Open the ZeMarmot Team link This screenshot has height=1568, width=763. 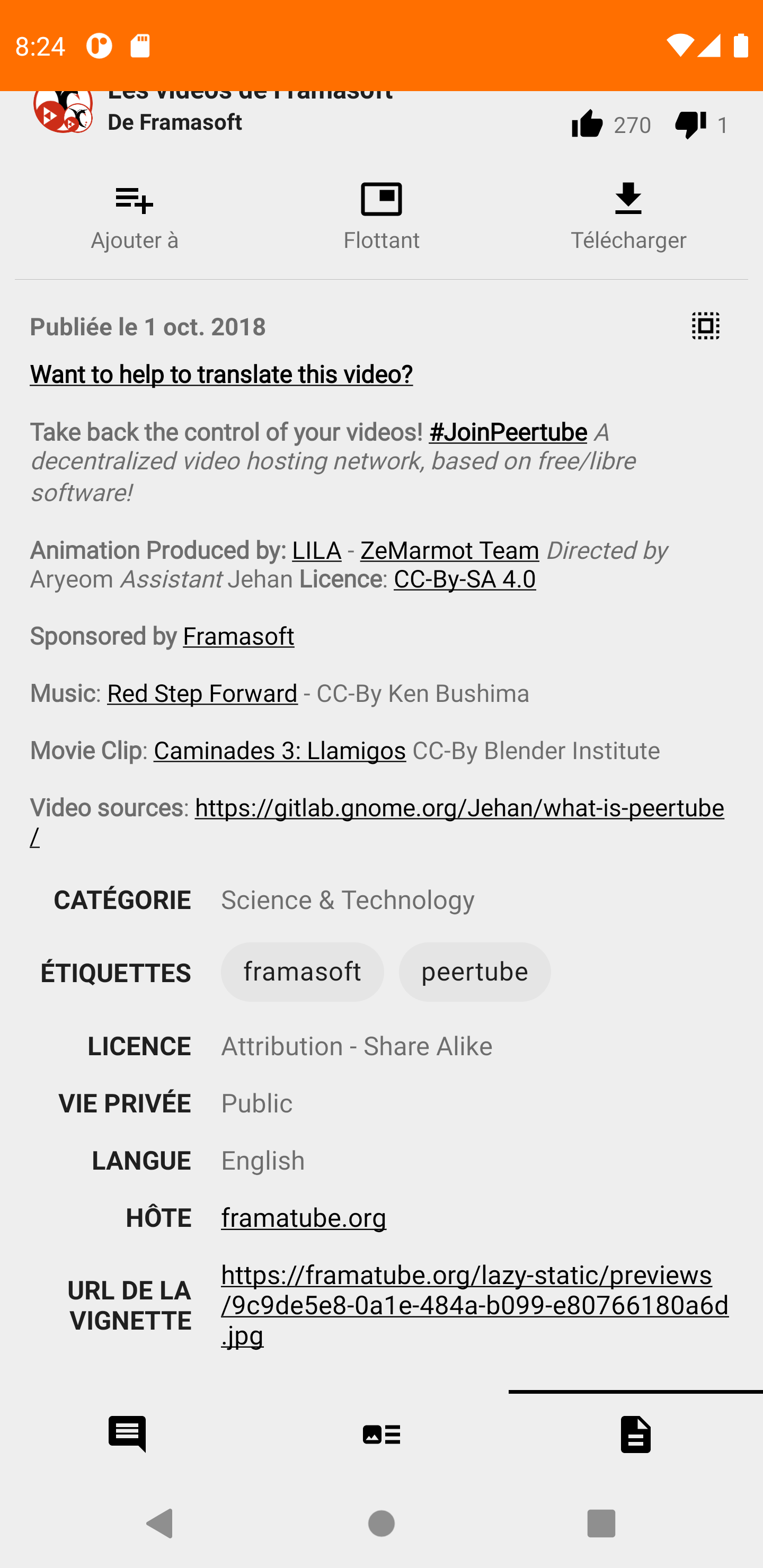click(449, 550)
